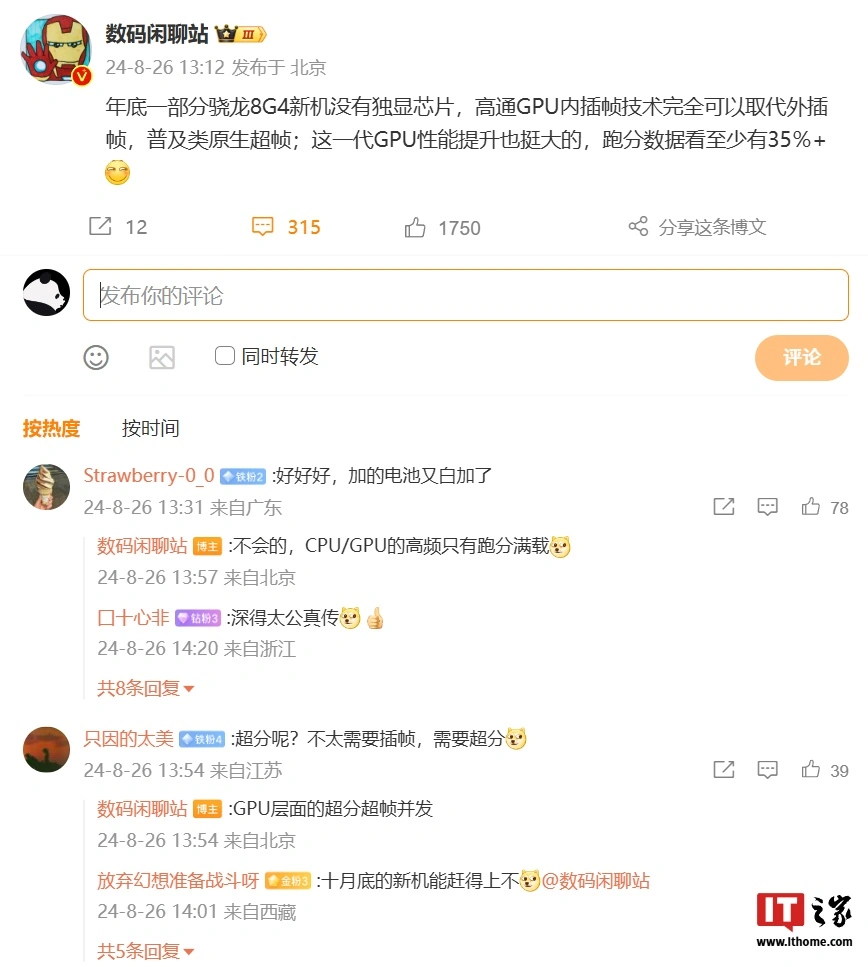This screenshot has height=967, width=868.
Task: Reply to Strawberry-0_0's comment
Action: [x=767, y=507]
